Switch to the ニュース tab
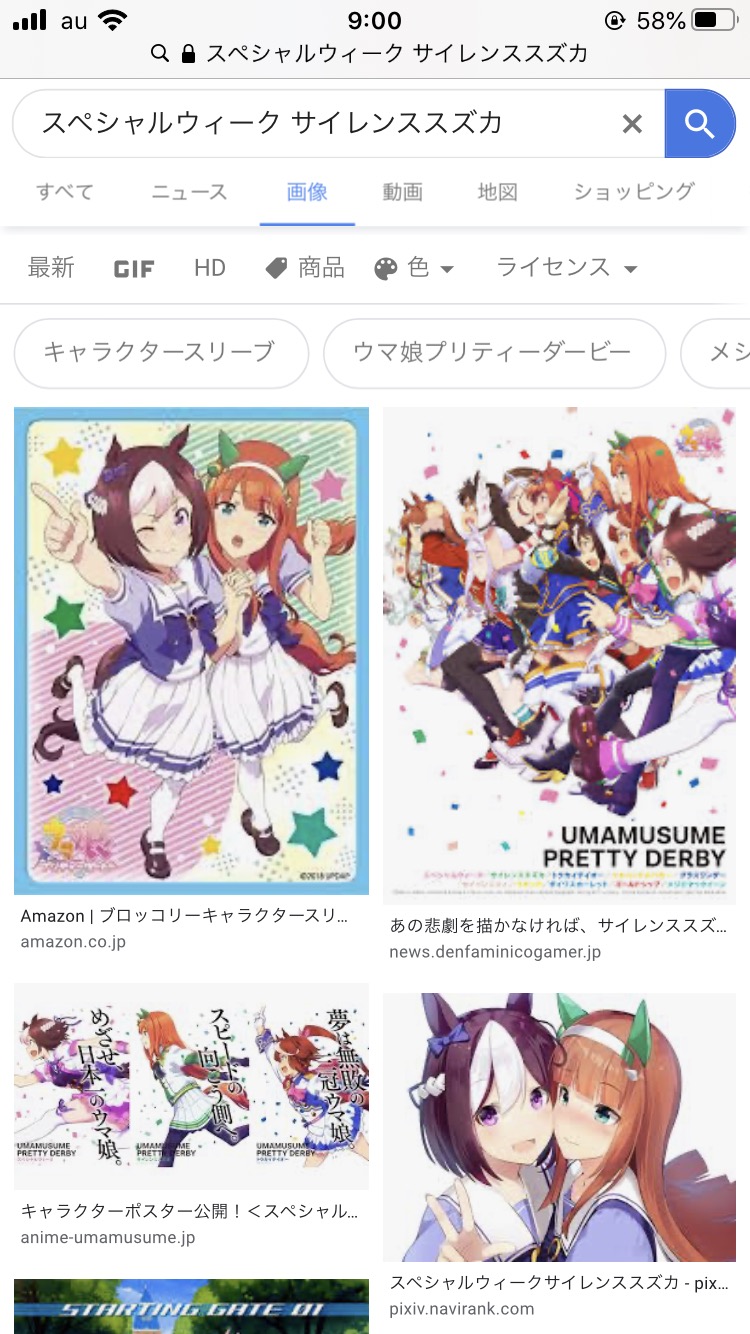 [x=189, y=192]
